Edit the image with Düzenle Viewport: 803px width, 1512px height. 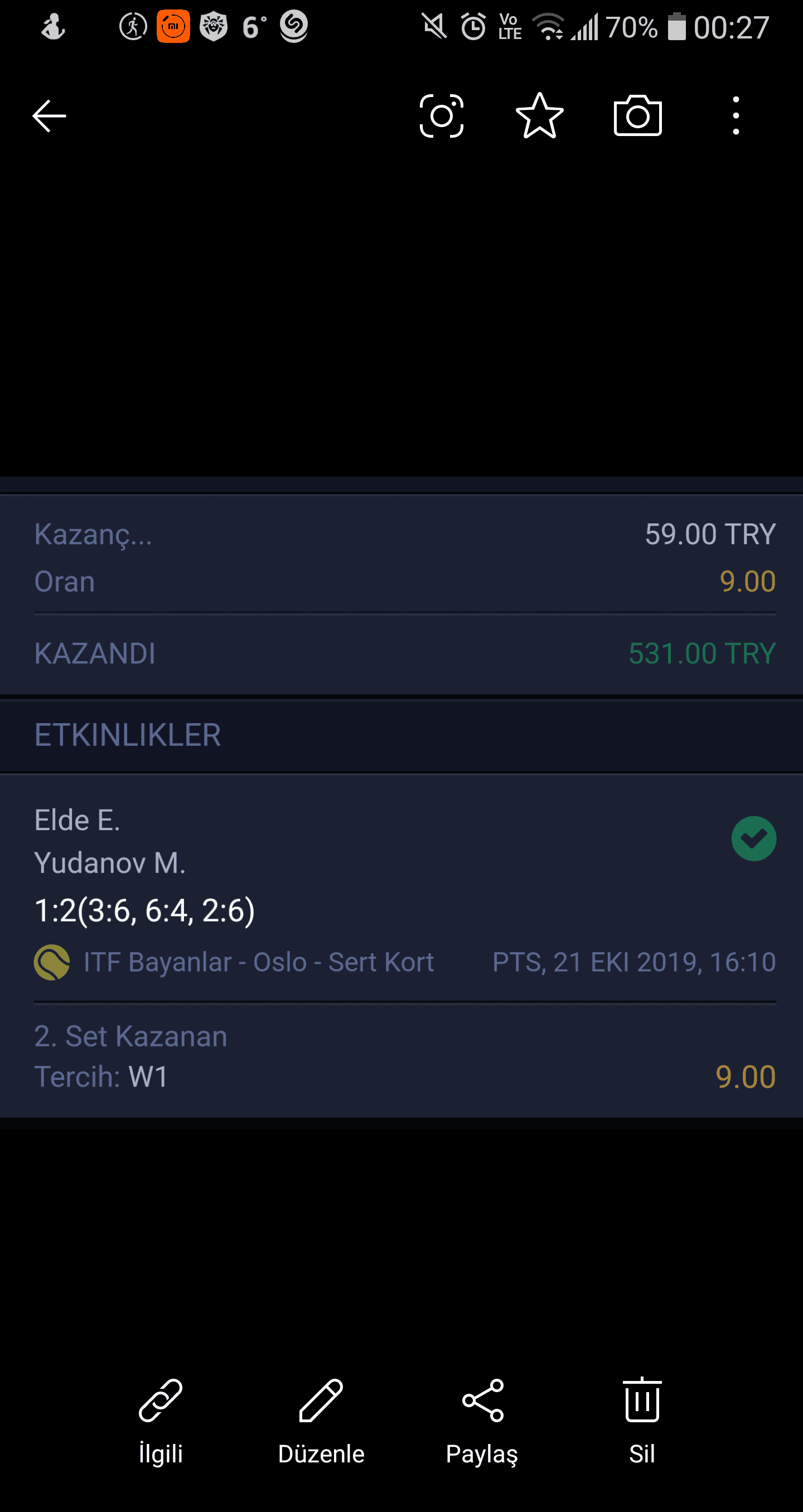coord(321,1422)
